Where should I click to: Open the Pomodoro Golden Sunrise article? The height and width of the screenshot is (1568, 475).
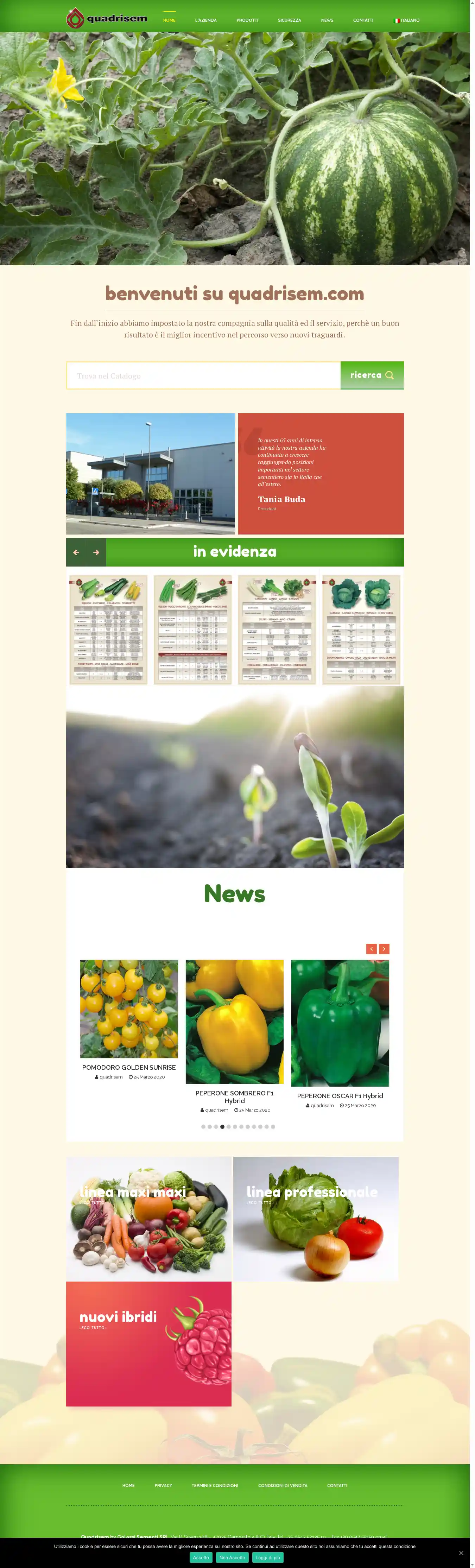click(x=128, y=1067)
